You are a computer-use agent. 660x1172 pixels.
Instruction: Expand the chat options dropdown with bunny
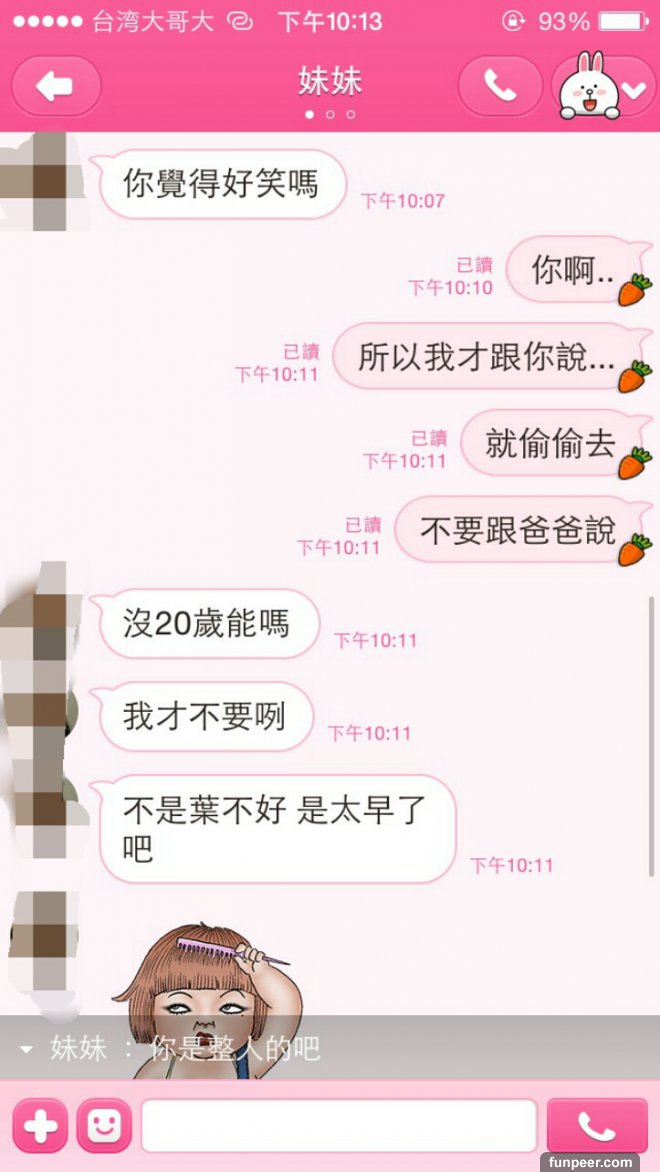coord(604,89)
